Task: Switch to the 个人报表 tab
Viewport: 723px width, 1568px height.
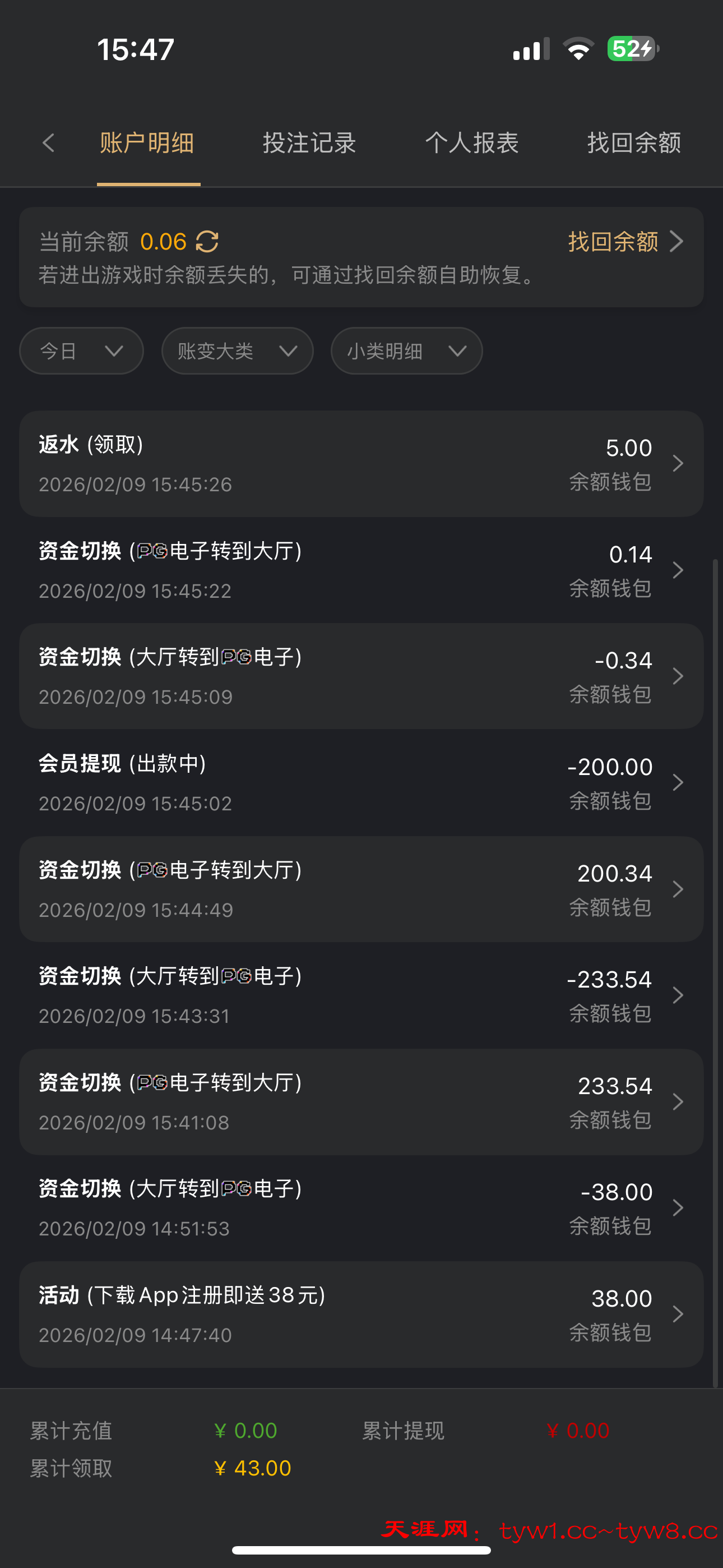Action: [x=472, y=143]
